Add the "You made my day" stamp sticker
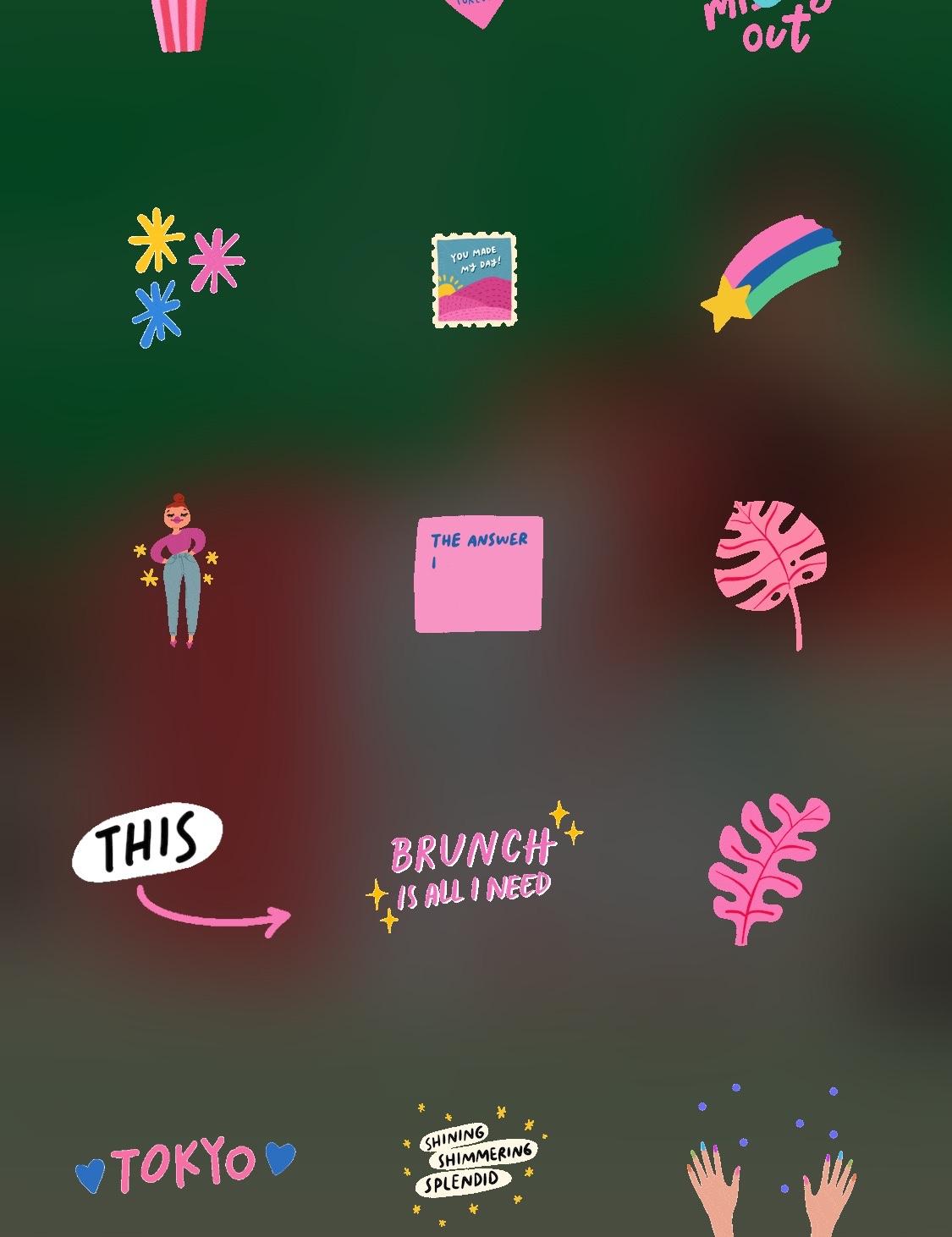 point(474,280)
